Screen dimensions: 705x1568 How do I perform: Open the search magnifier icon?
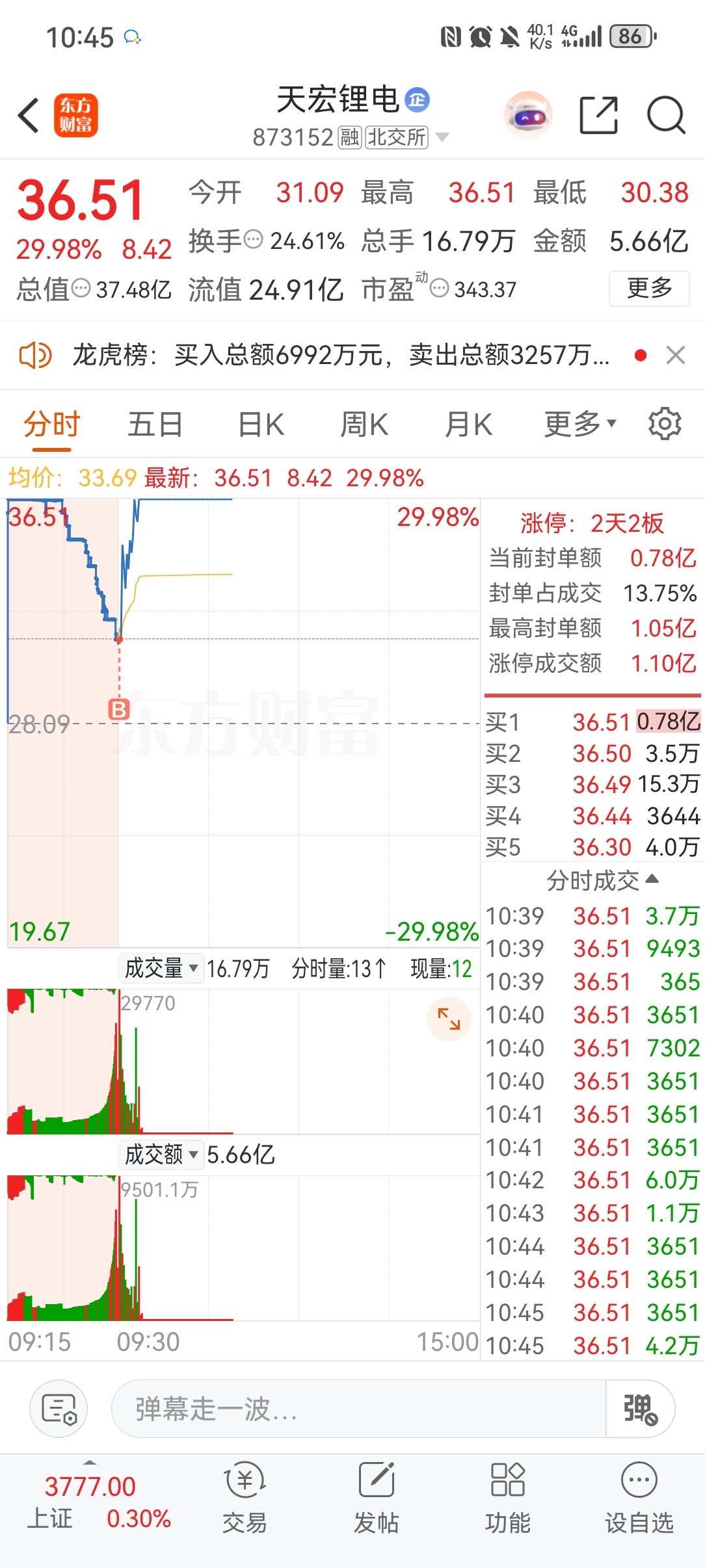click(666, 116)
